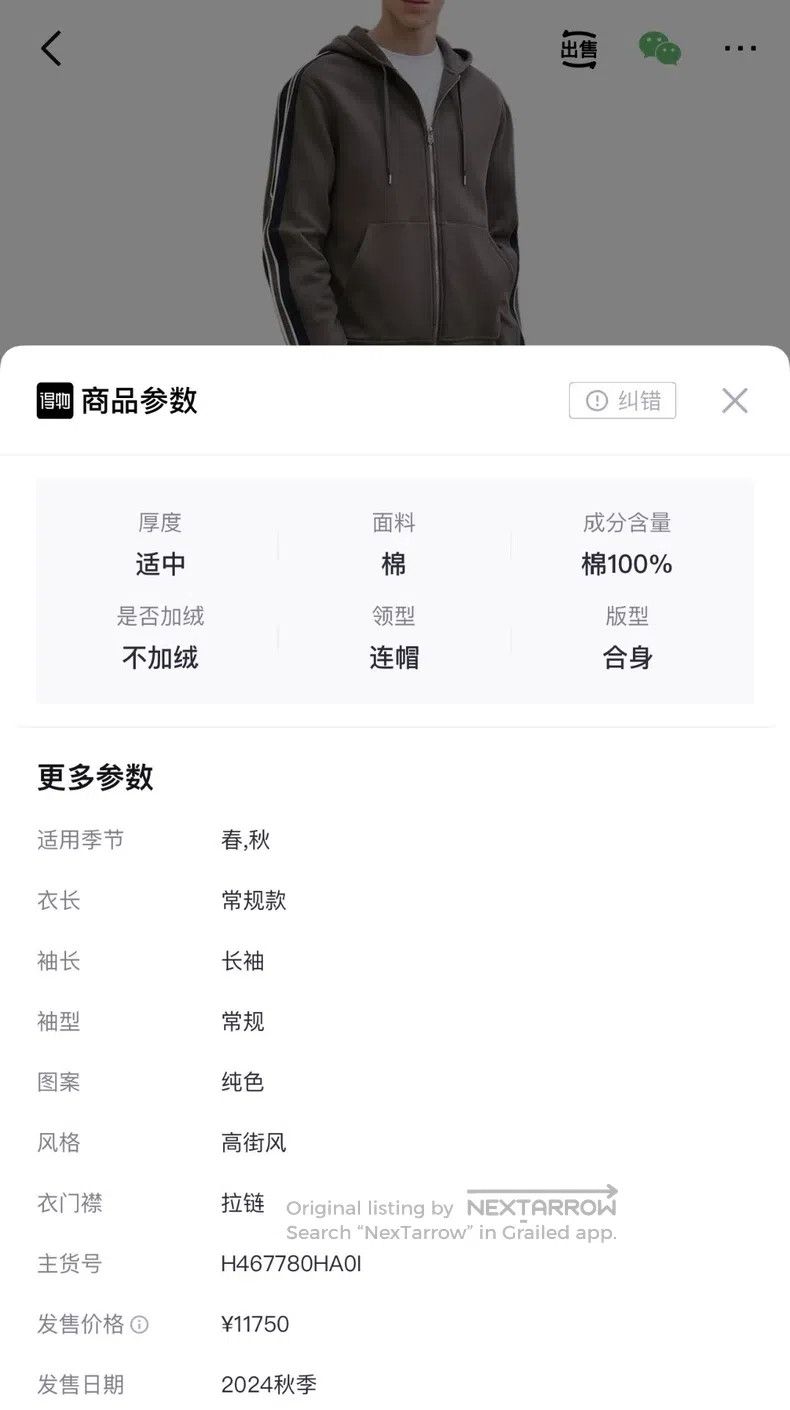Viewport: 790px width, 1410px height.
Task: Tap the 纠错 report error button
Action: [x=622, y=401]
